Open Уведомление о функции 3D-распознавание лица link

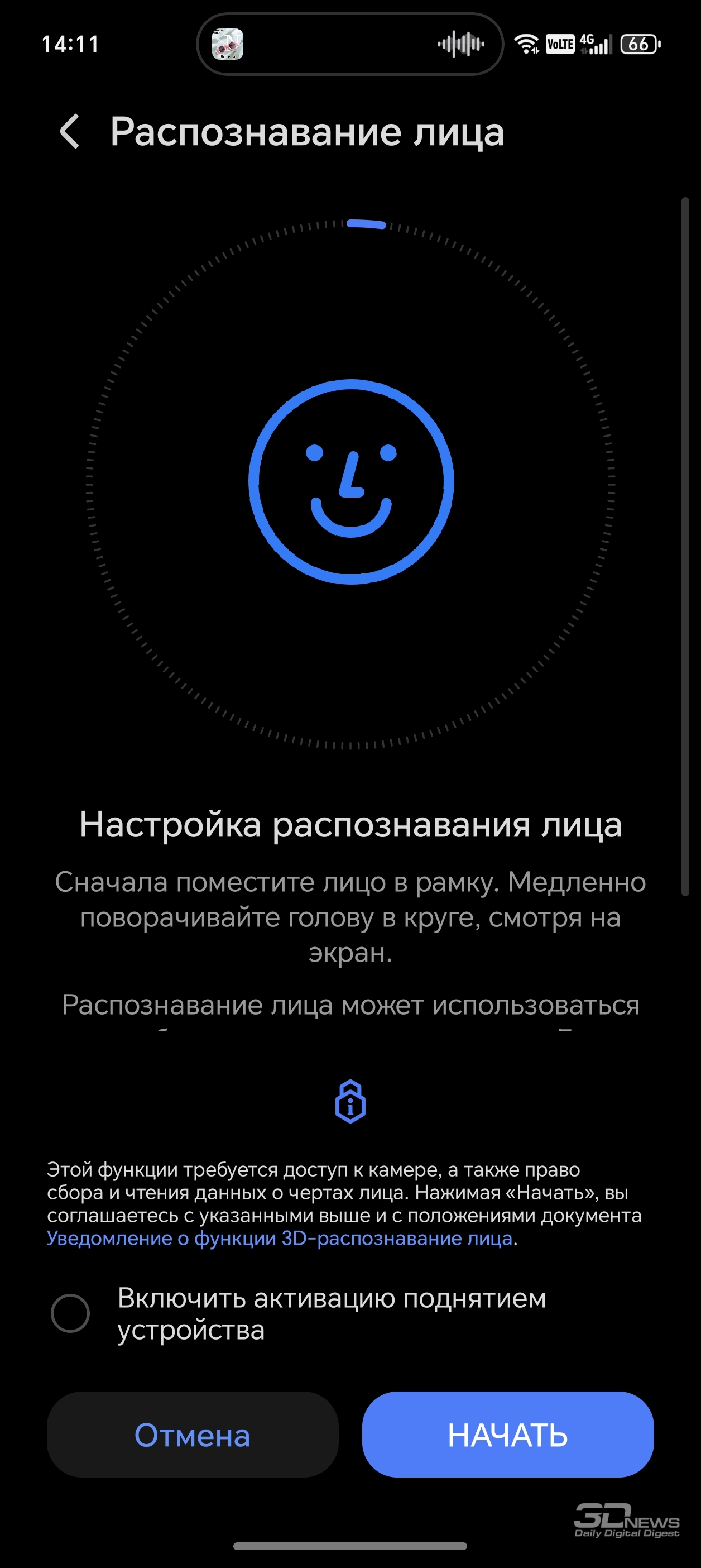tap(279, 1238)
